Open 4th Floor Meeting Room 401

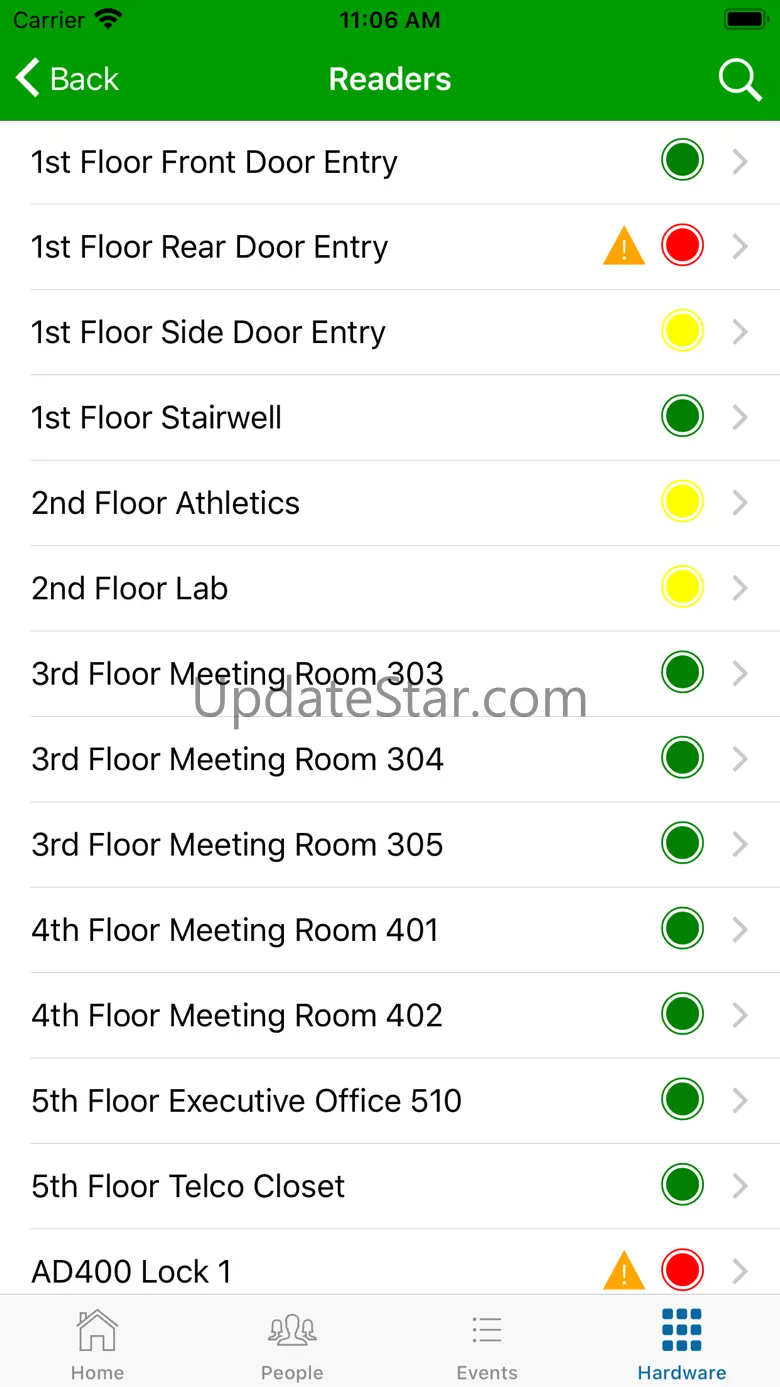pyautogui.click(x=390, y=930)
